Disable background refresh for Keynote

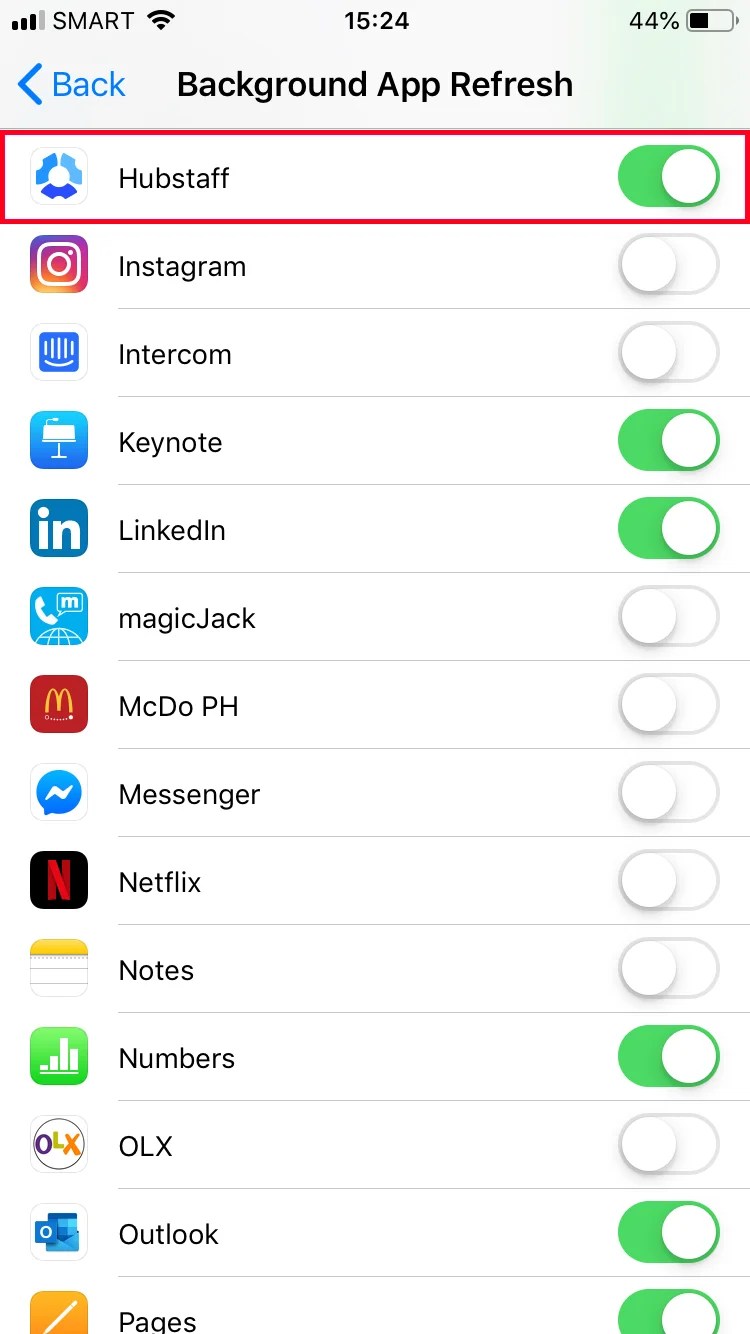click(668, 442)
